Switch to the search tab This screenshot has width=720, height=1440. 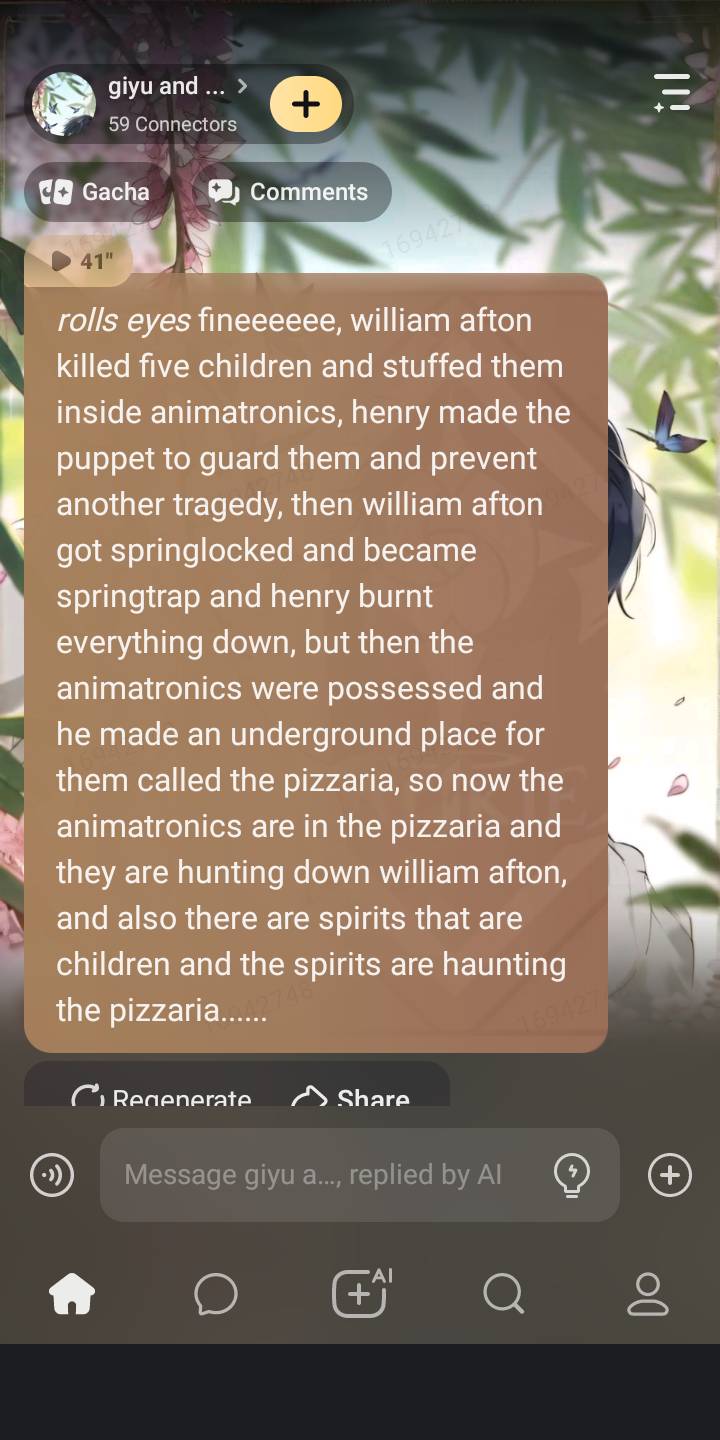(x=503, y=1294)
